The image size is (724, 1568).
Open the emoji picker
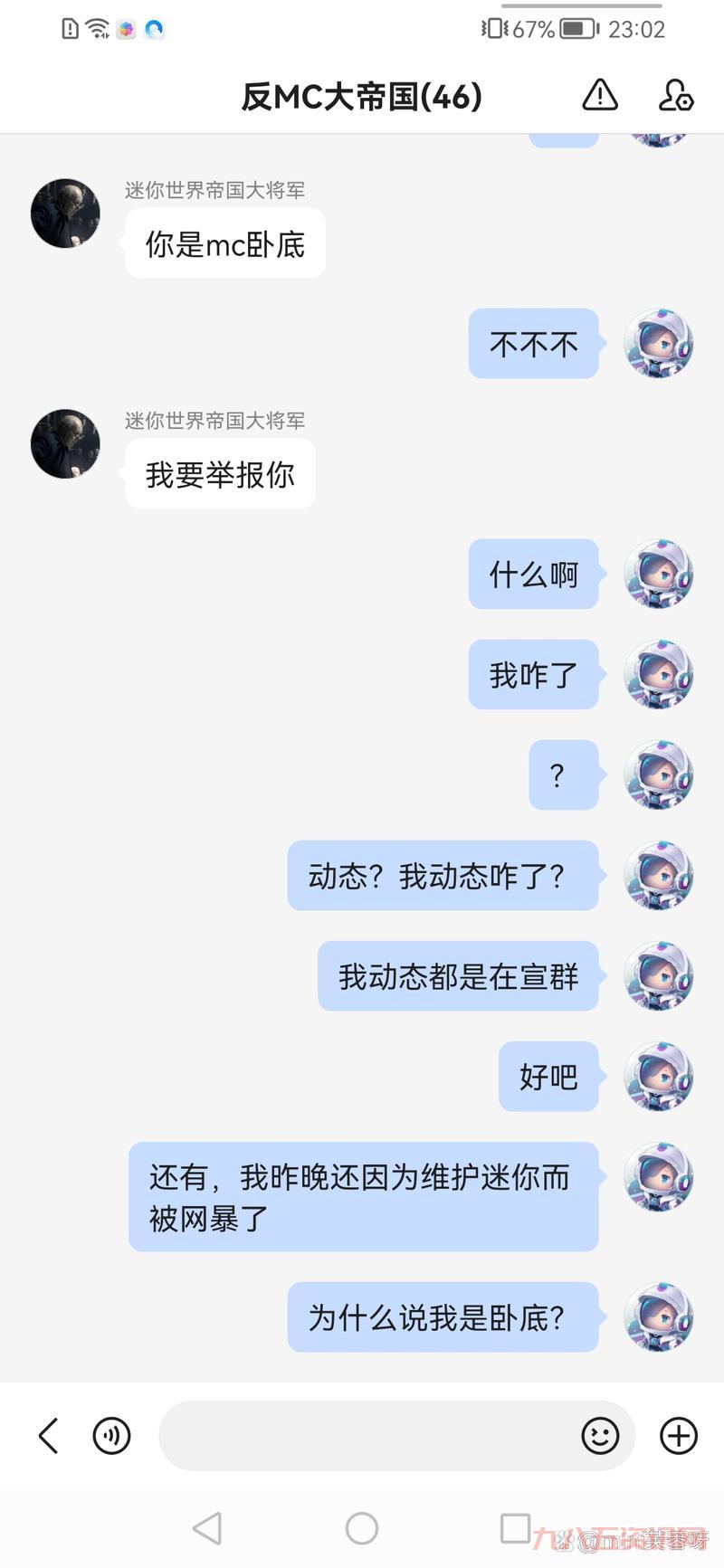pos(600,1436)
